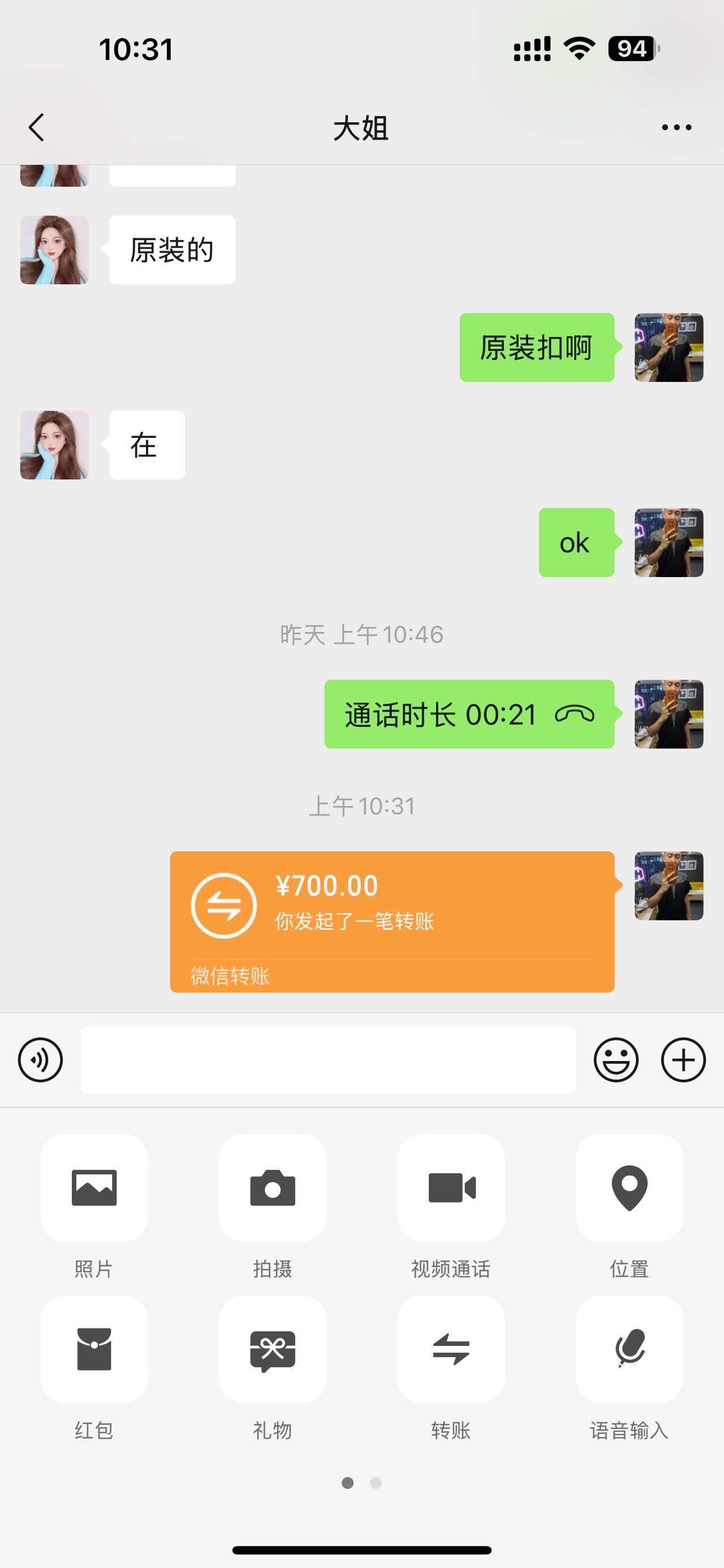
Task: View 大姐's profile from the 原装的 avatar
Action: [54, 250]
